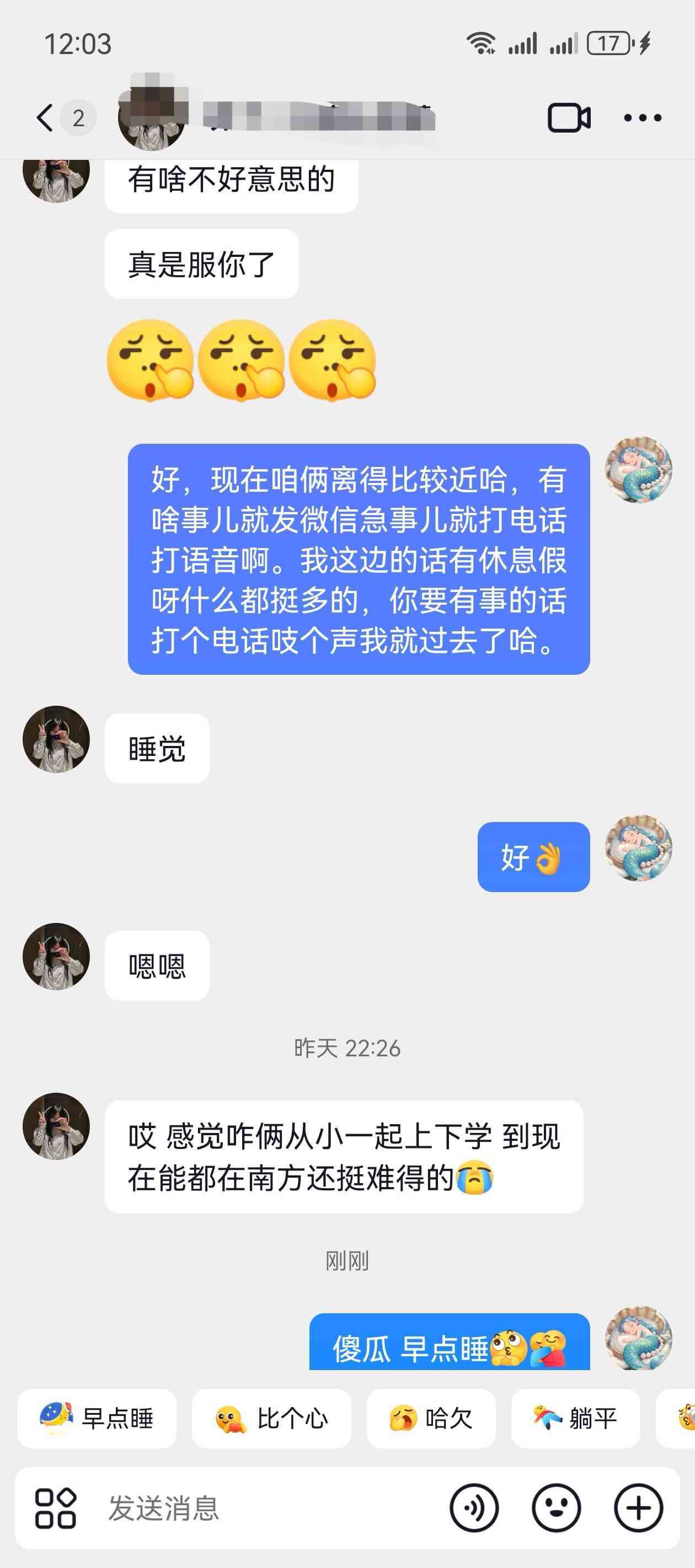Open sender's avatar beside 睡觉 message
695x1568 pixels.
point(56,739)
